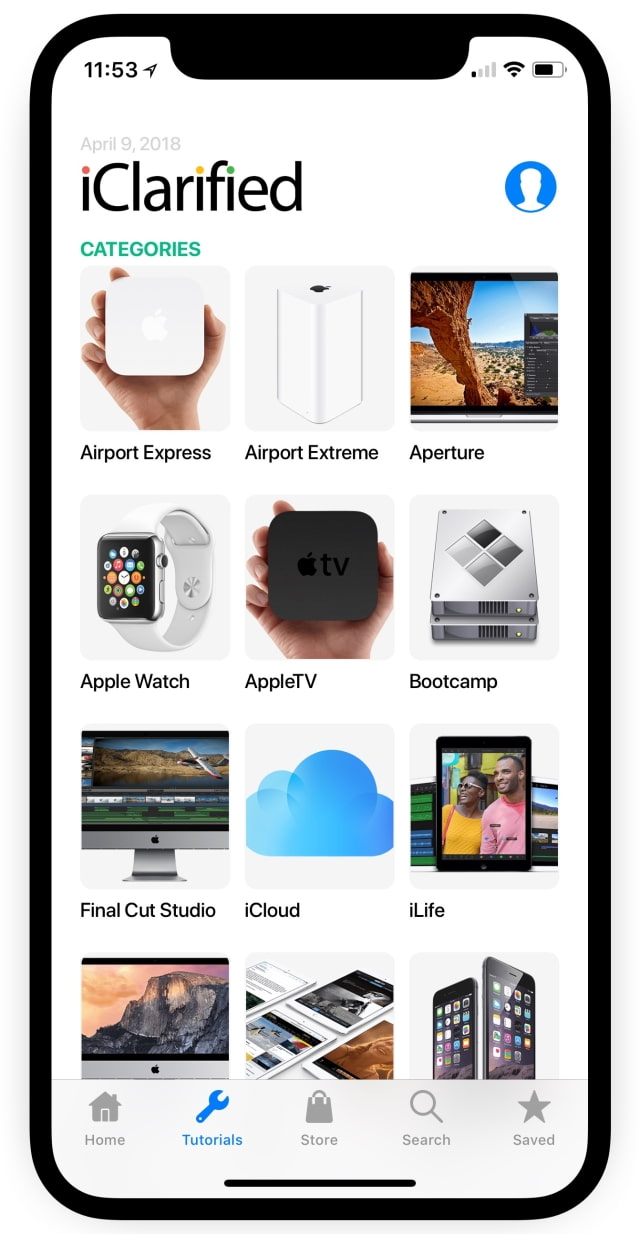View AppleTV tutorials
Screen dimensions: 640x1234
coord(319,577)
